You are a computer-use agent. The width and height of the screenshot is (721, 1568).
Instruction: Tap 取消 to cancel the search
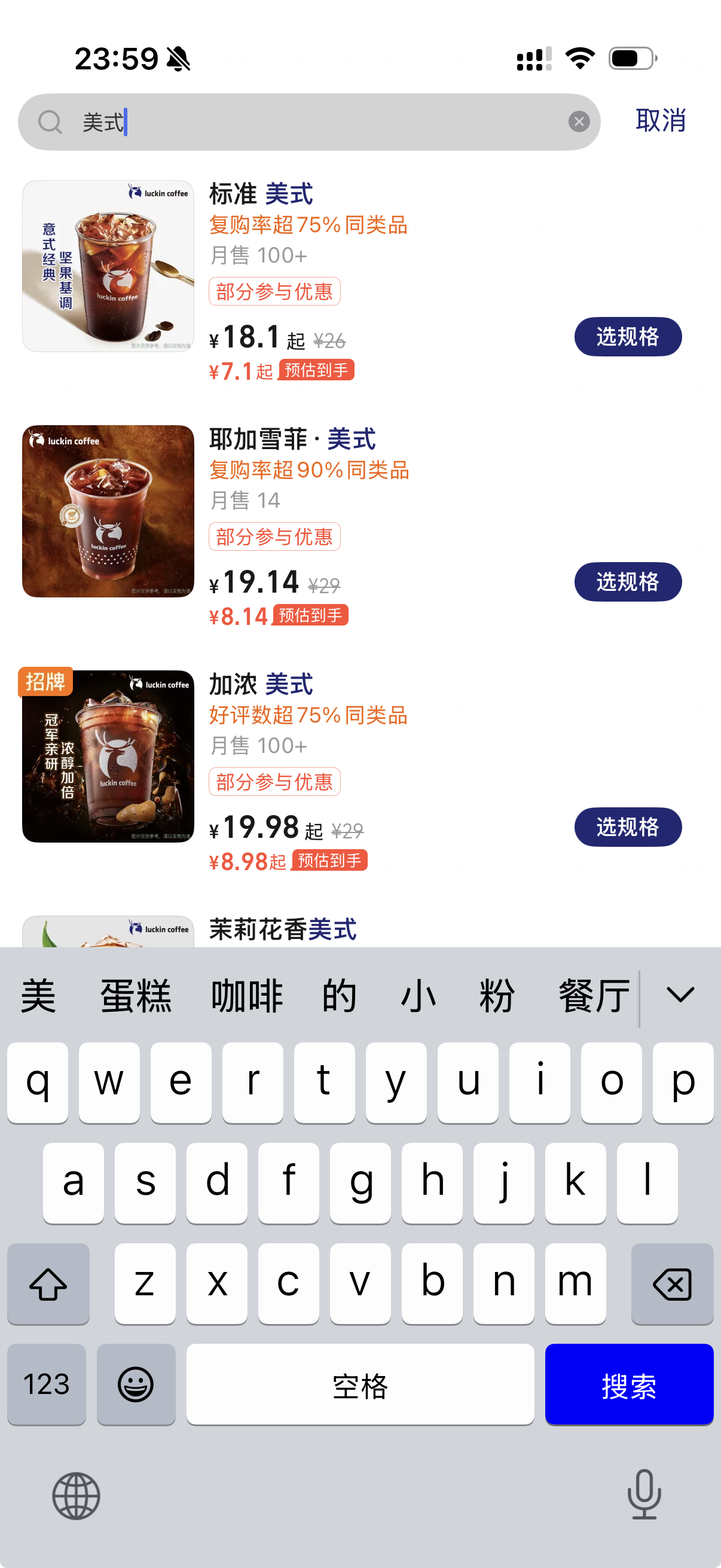(660, 121)
